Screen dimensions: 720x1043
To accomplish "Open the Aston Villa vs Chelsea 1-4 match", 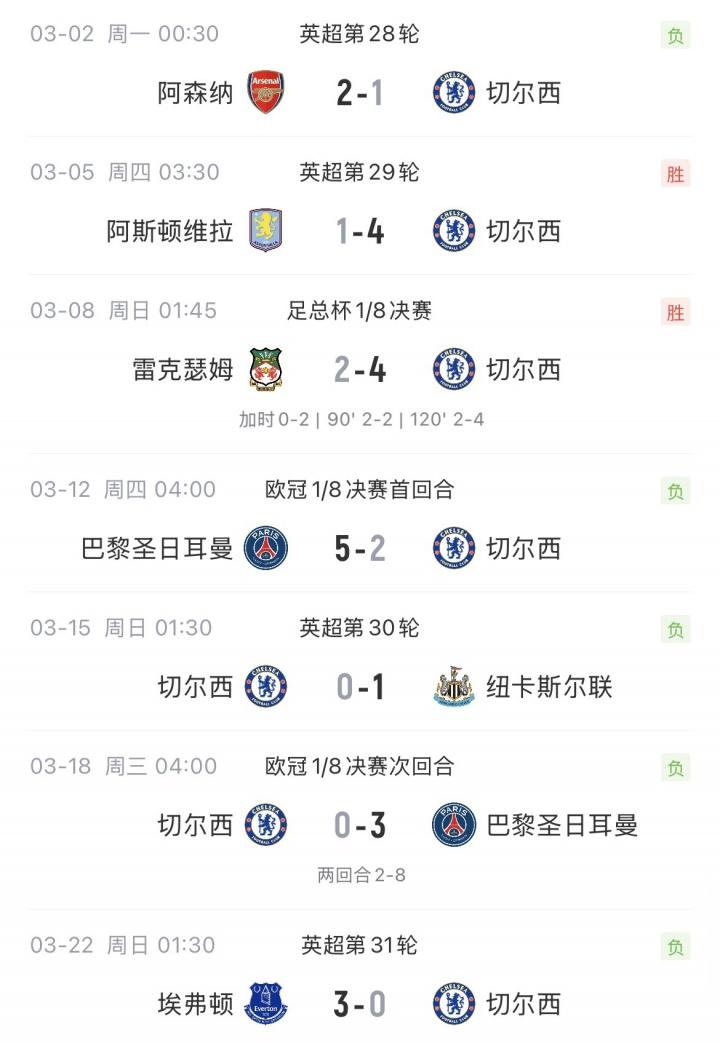I will [x=360, y=231].
